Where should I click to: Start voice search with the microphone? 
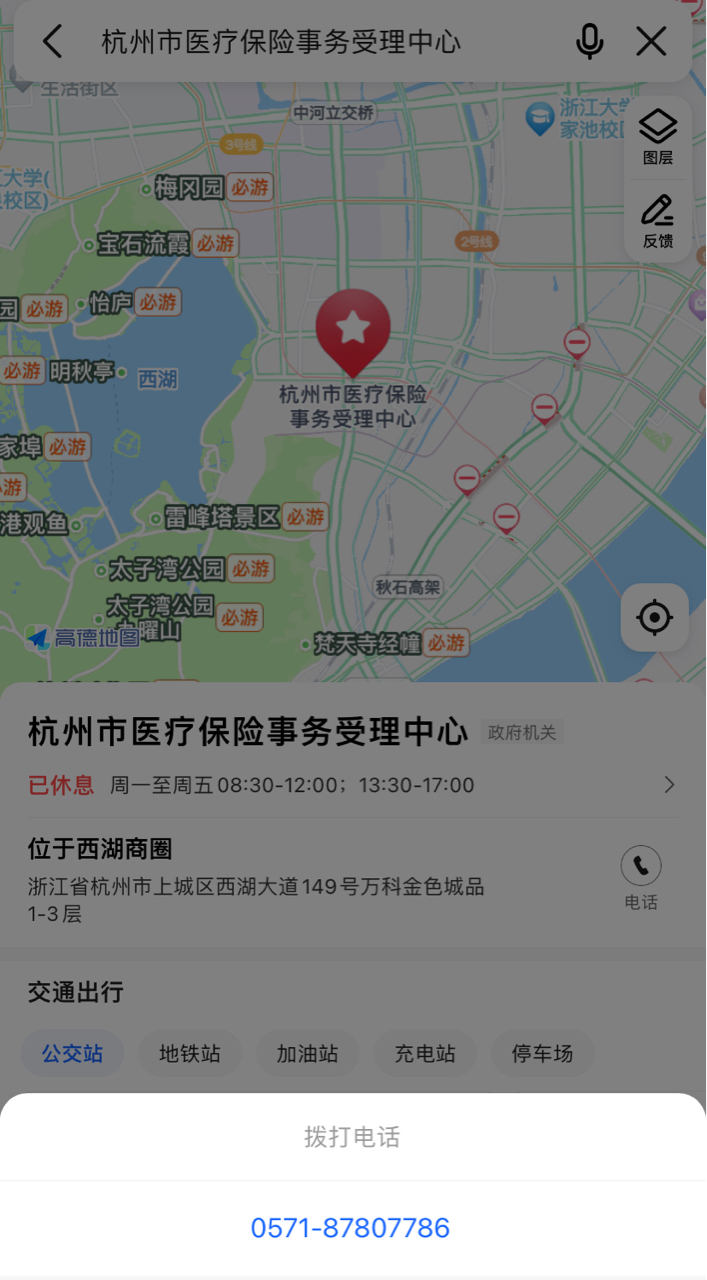[x=590, y=42]
